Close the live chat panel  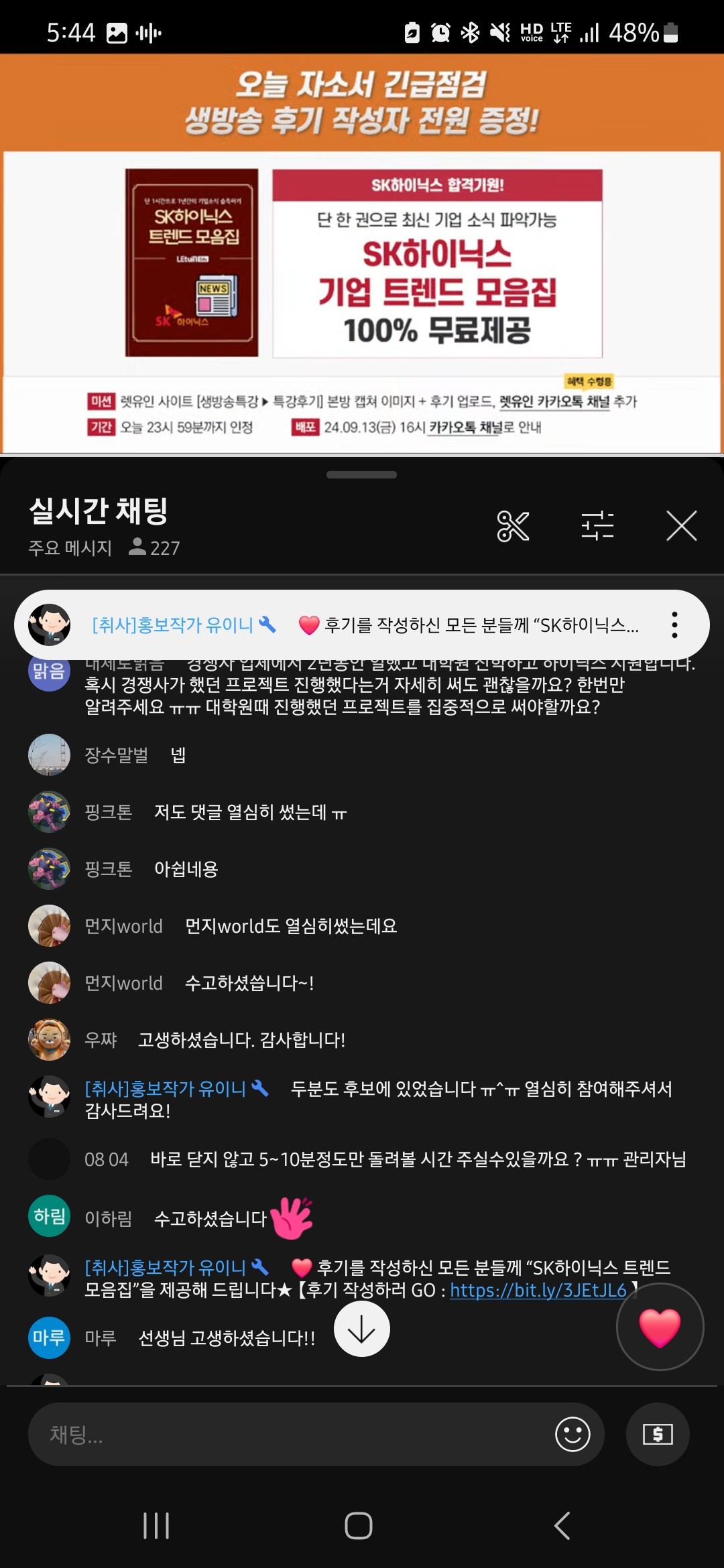(681, 526)
